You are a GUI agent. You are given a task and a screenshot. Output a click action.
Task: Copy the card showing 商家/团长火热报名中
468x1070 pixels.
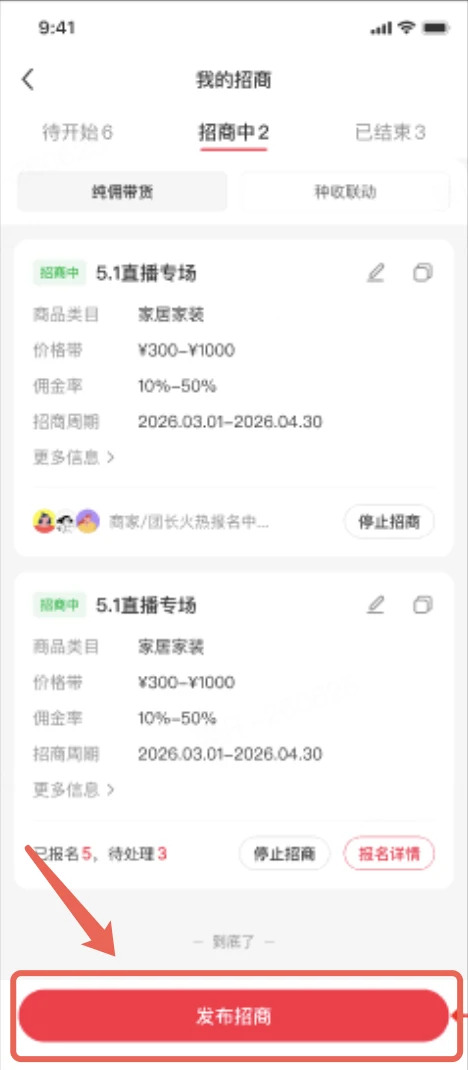(422, 273)
